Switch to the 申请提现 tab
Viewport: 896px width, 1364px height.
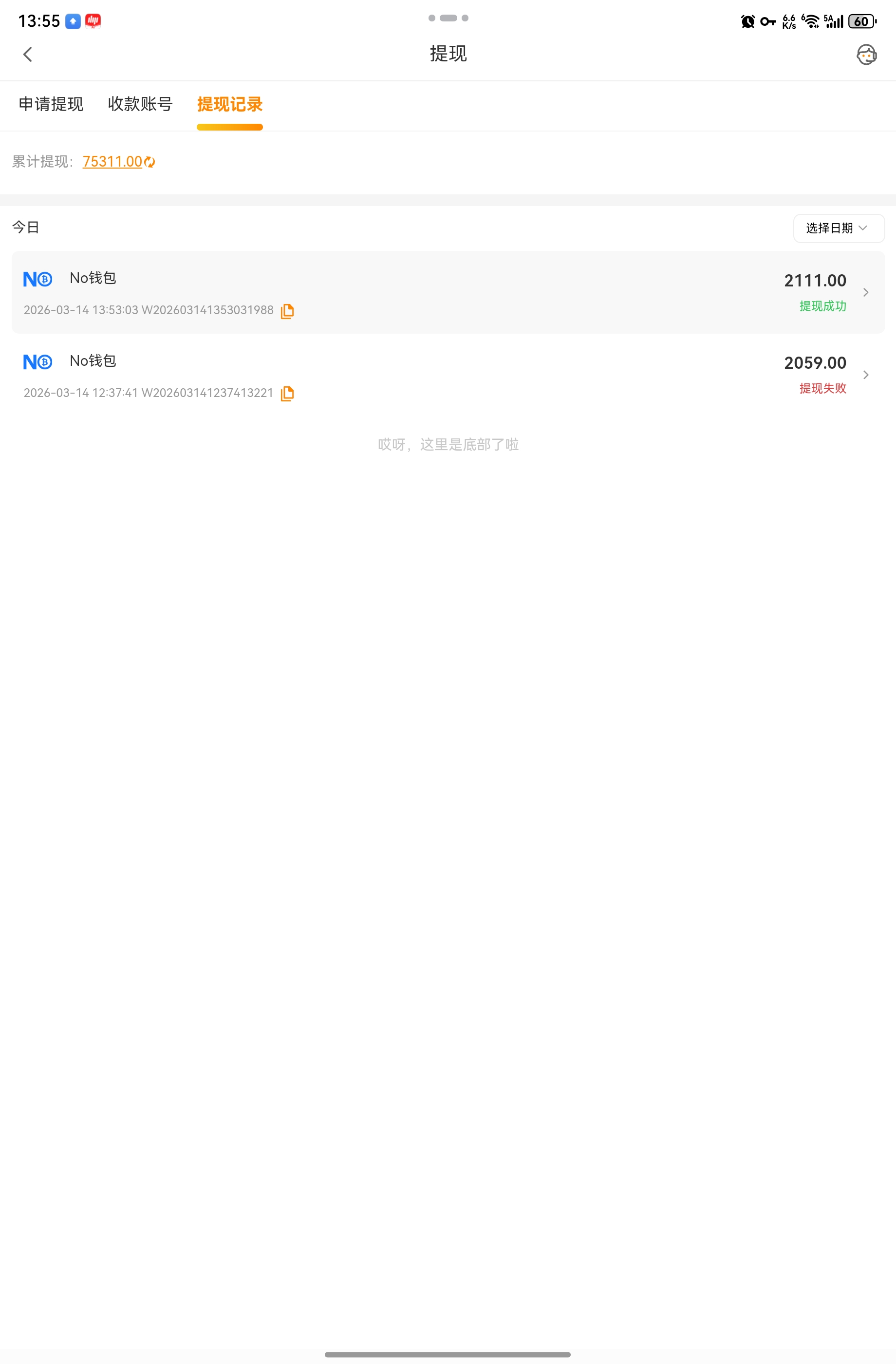coord(51,104)
